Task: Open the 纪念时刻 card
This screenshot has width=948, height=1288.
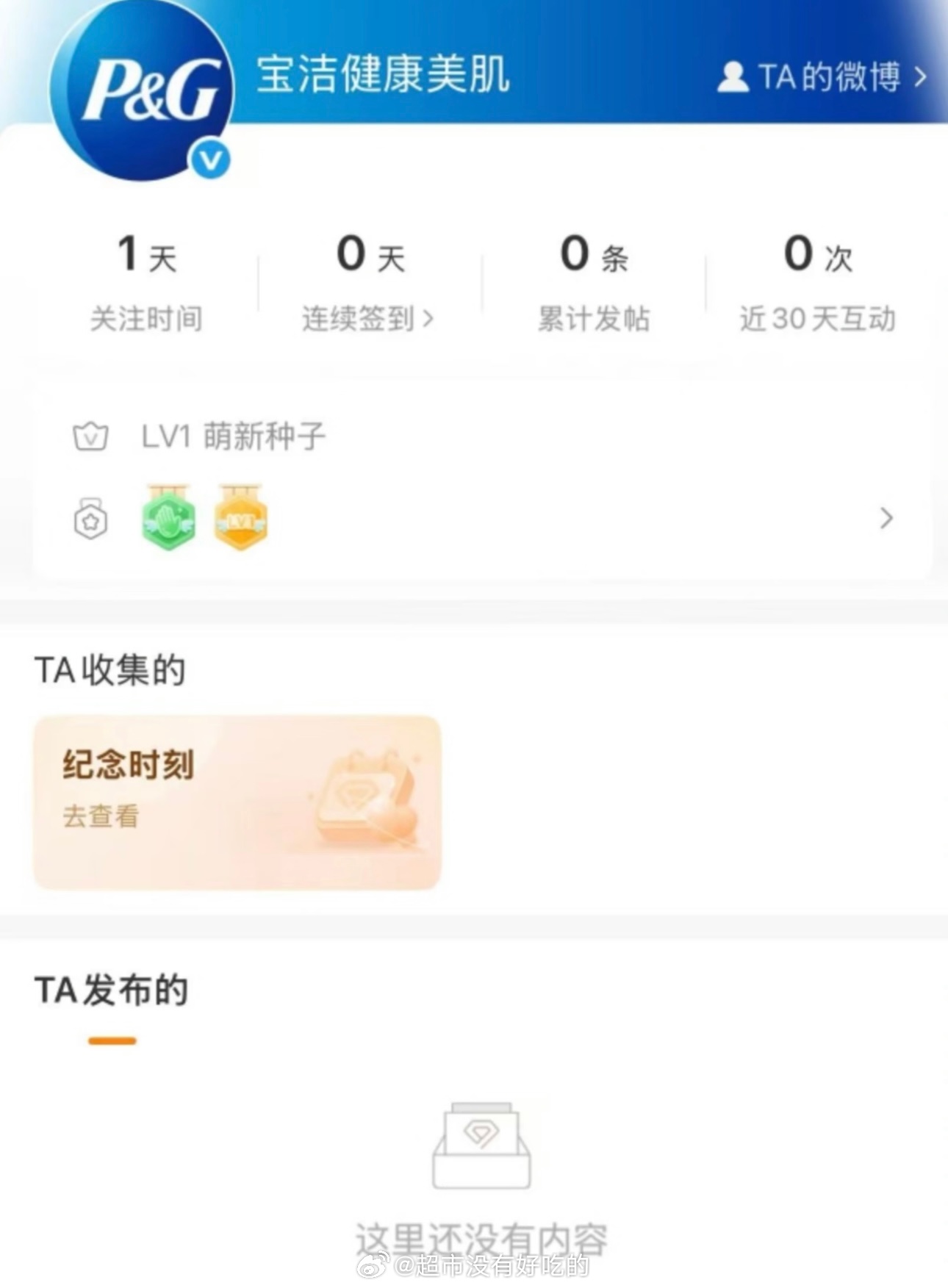Action: 237,802
